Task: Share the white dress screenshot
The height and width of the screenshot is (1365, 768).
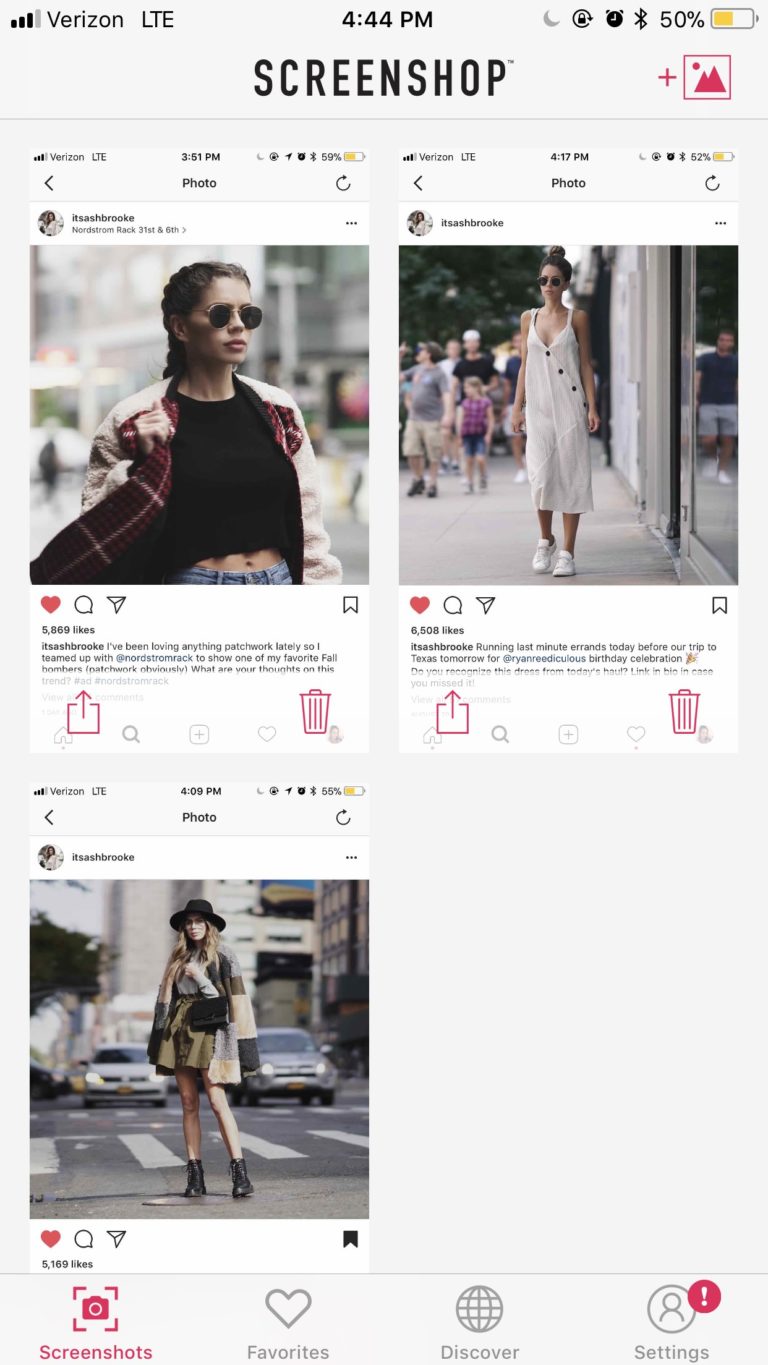Action: 453,711
